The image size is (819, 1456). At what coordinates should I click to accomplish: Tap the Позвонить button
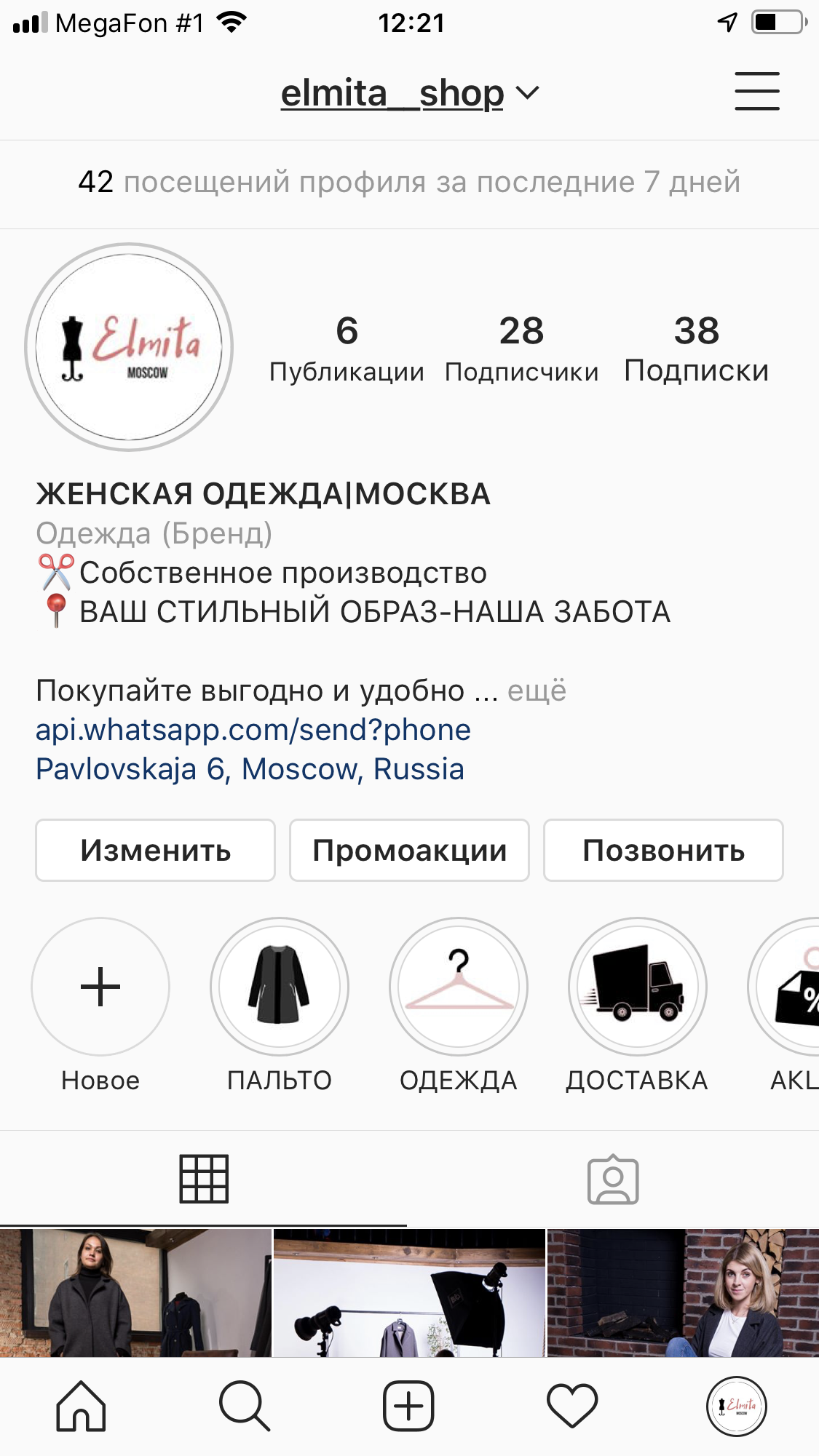point(663,851)
